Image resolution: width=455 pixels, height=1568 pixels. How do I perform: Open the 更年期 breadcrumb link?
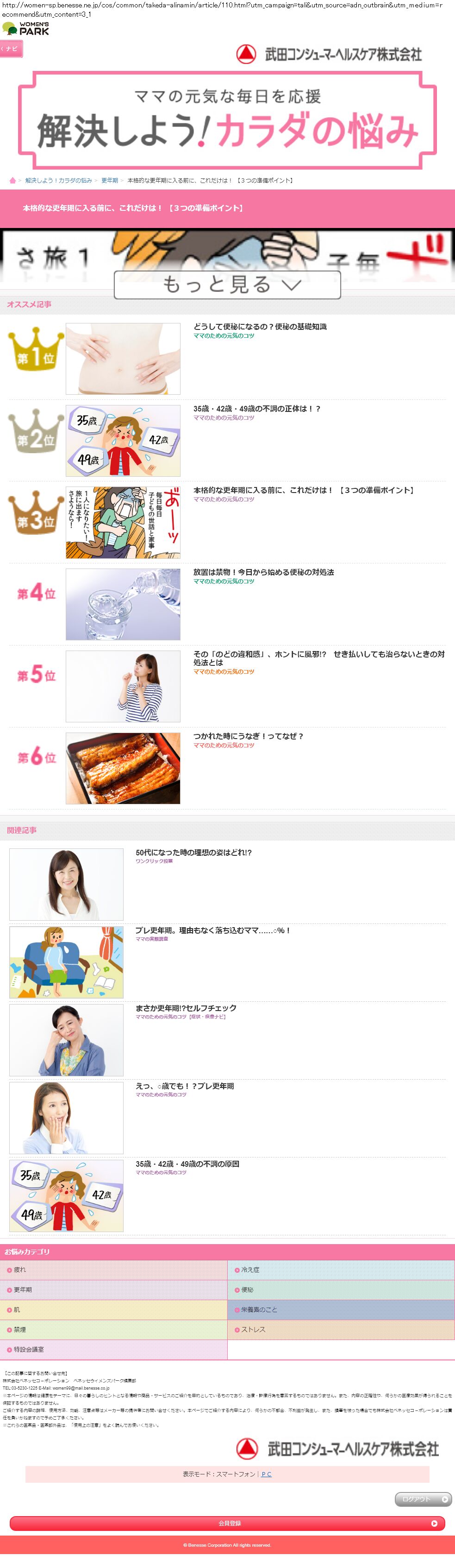point(110,180)
